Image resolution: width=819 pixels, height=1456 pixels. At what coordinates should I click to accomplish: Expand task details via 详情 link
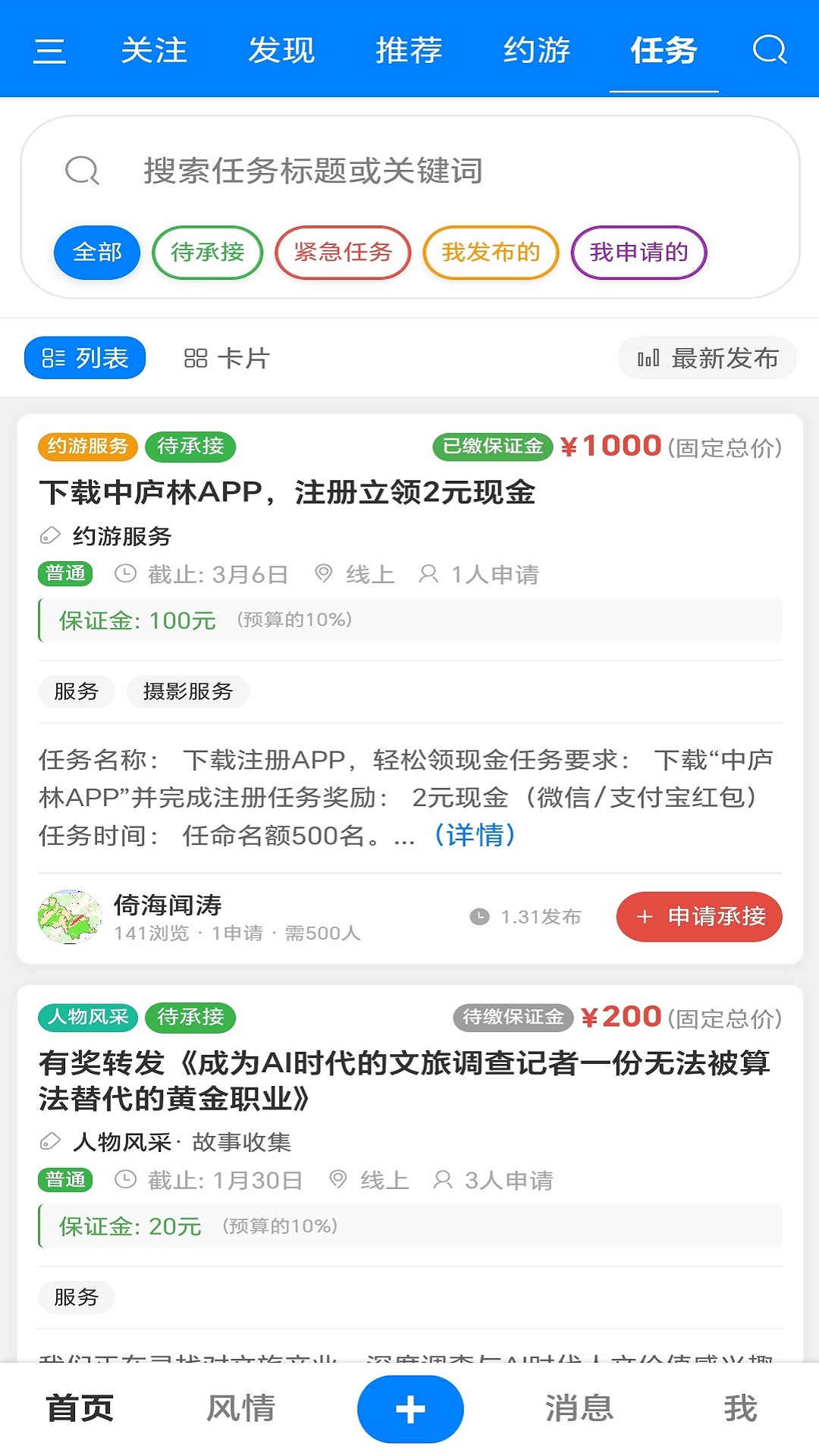[x=474, y=836]
